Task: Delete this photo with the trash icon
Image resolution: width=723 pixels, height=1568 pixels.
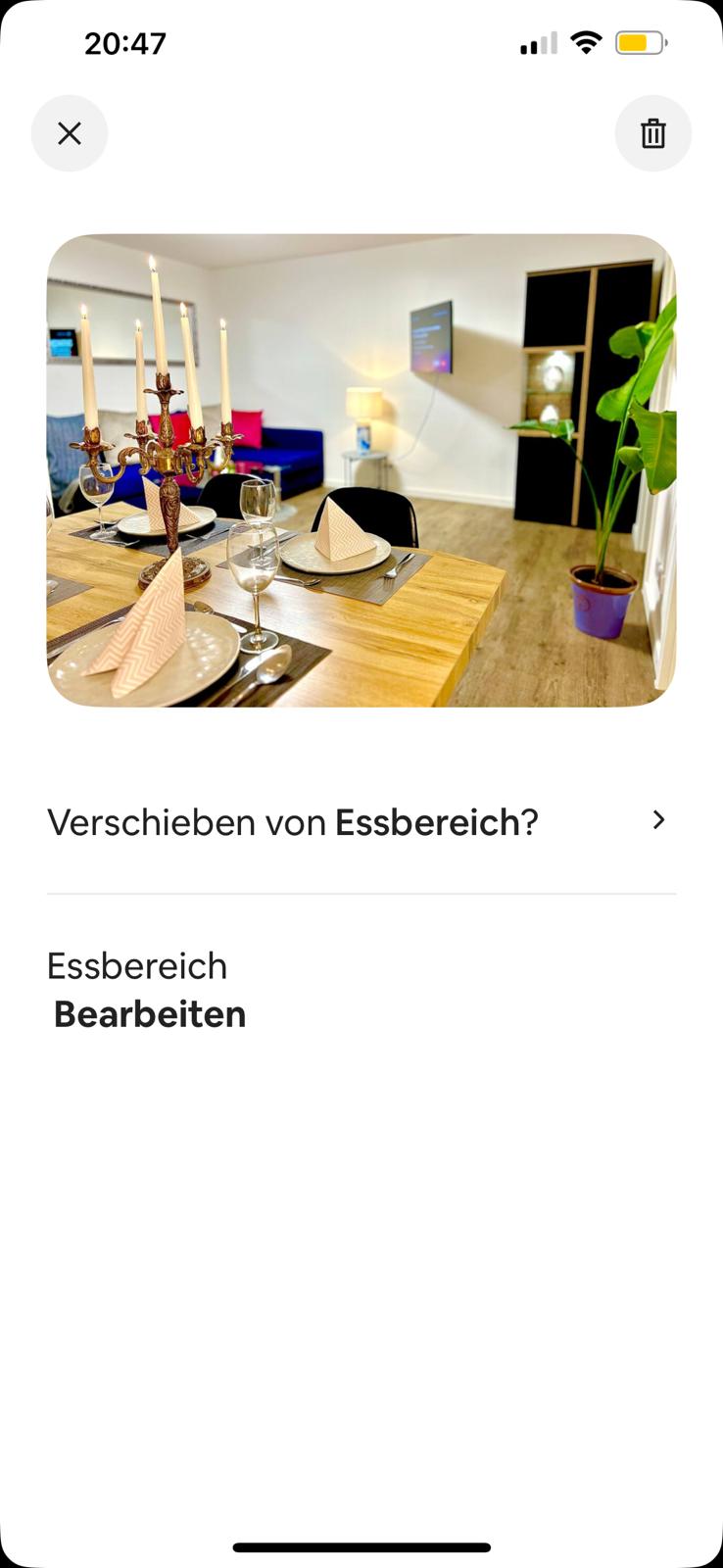Action: tap(652, 133)
